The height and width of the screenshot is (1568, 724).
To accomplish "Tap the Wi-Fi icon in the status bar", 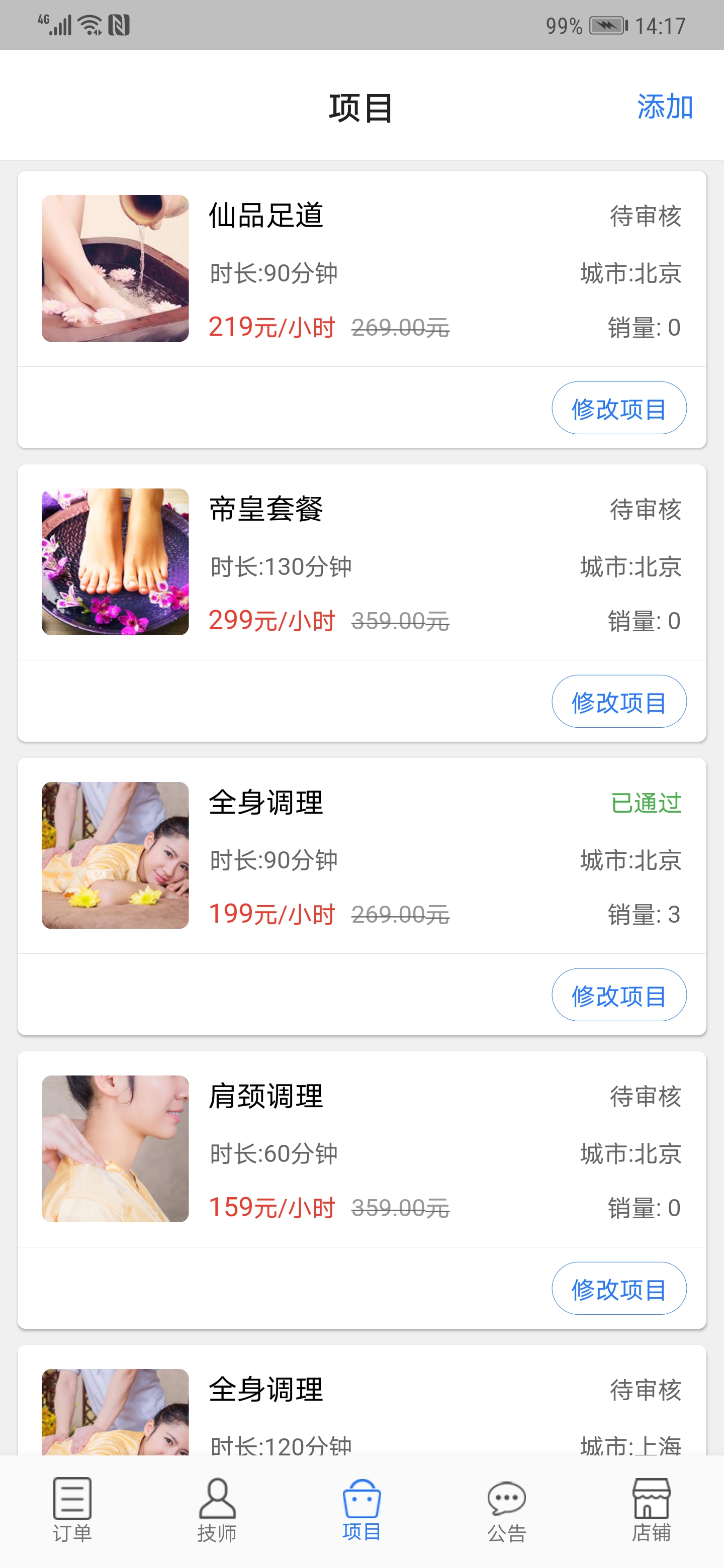I will [89, 23].
